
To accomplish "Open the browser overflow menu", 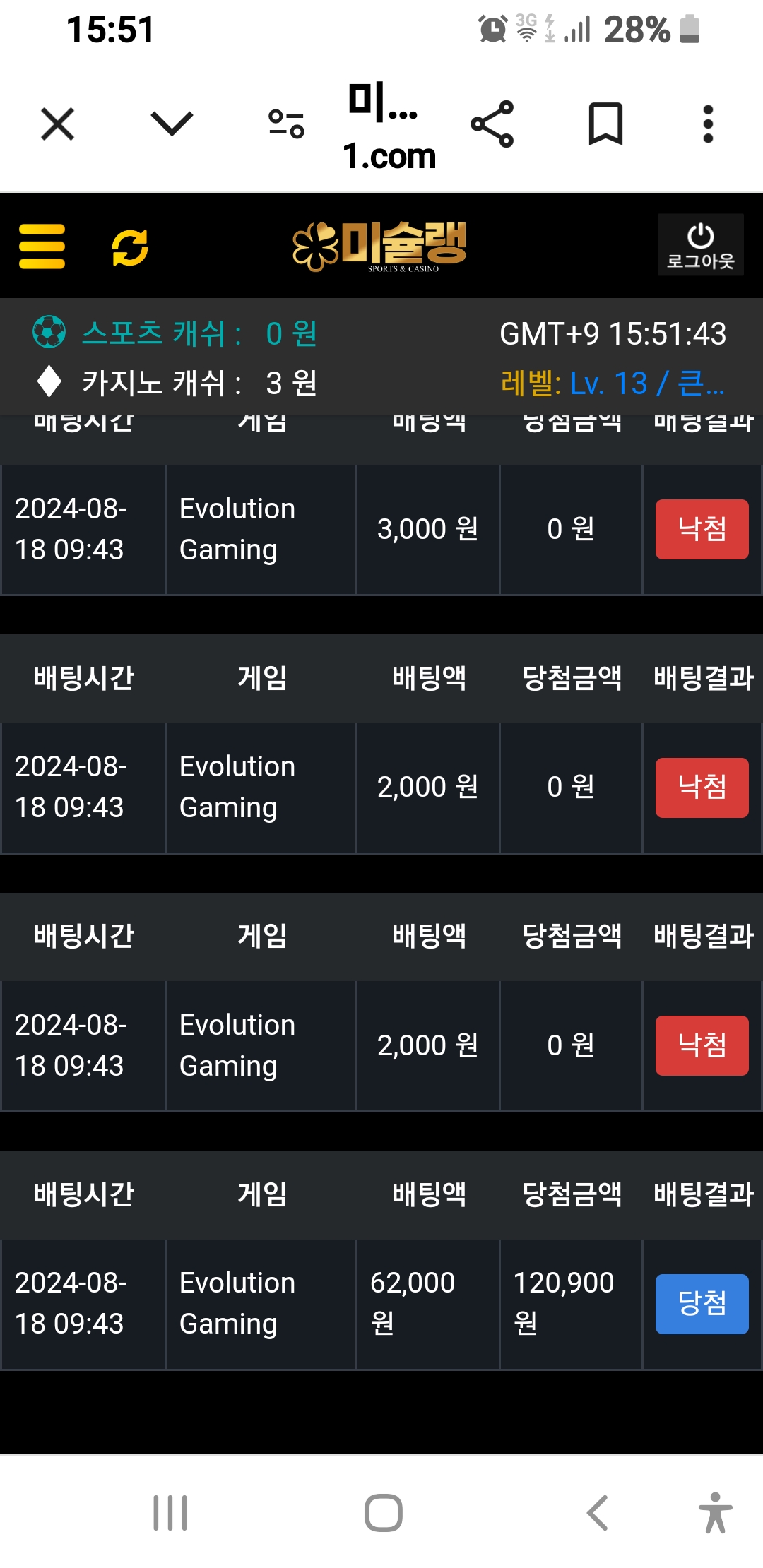I will point(709,124).
